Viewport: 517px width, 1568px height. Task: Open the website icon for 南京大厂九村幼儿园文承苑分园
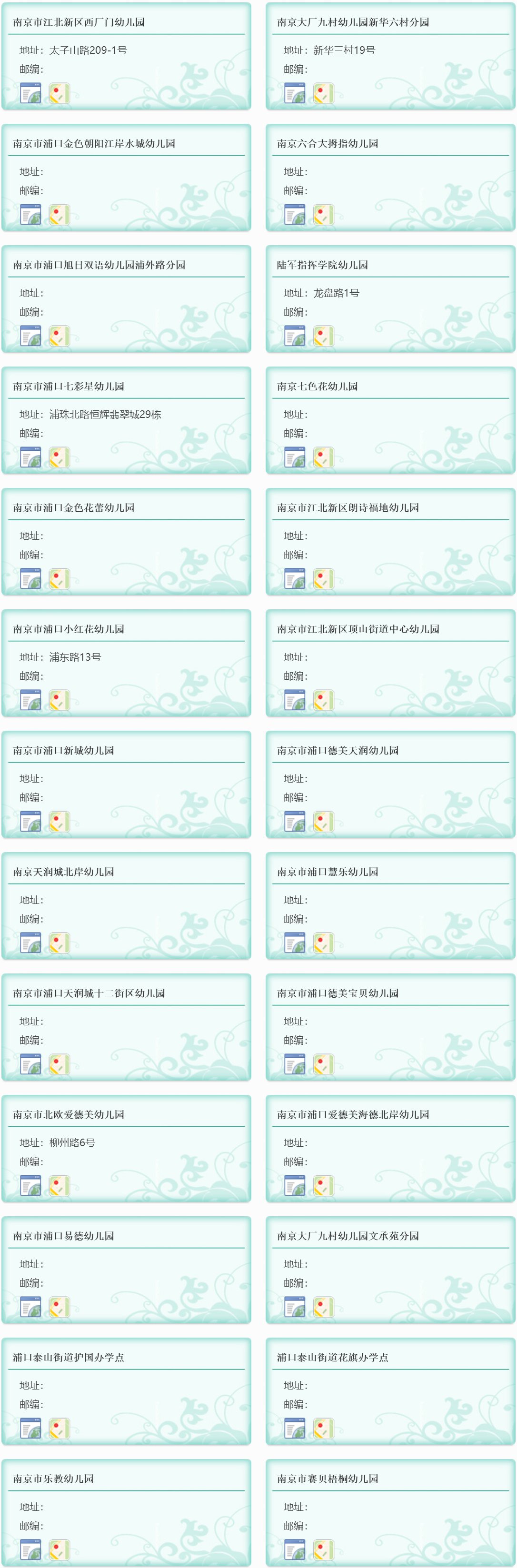pyautogui.click(x=295, y=1307)
